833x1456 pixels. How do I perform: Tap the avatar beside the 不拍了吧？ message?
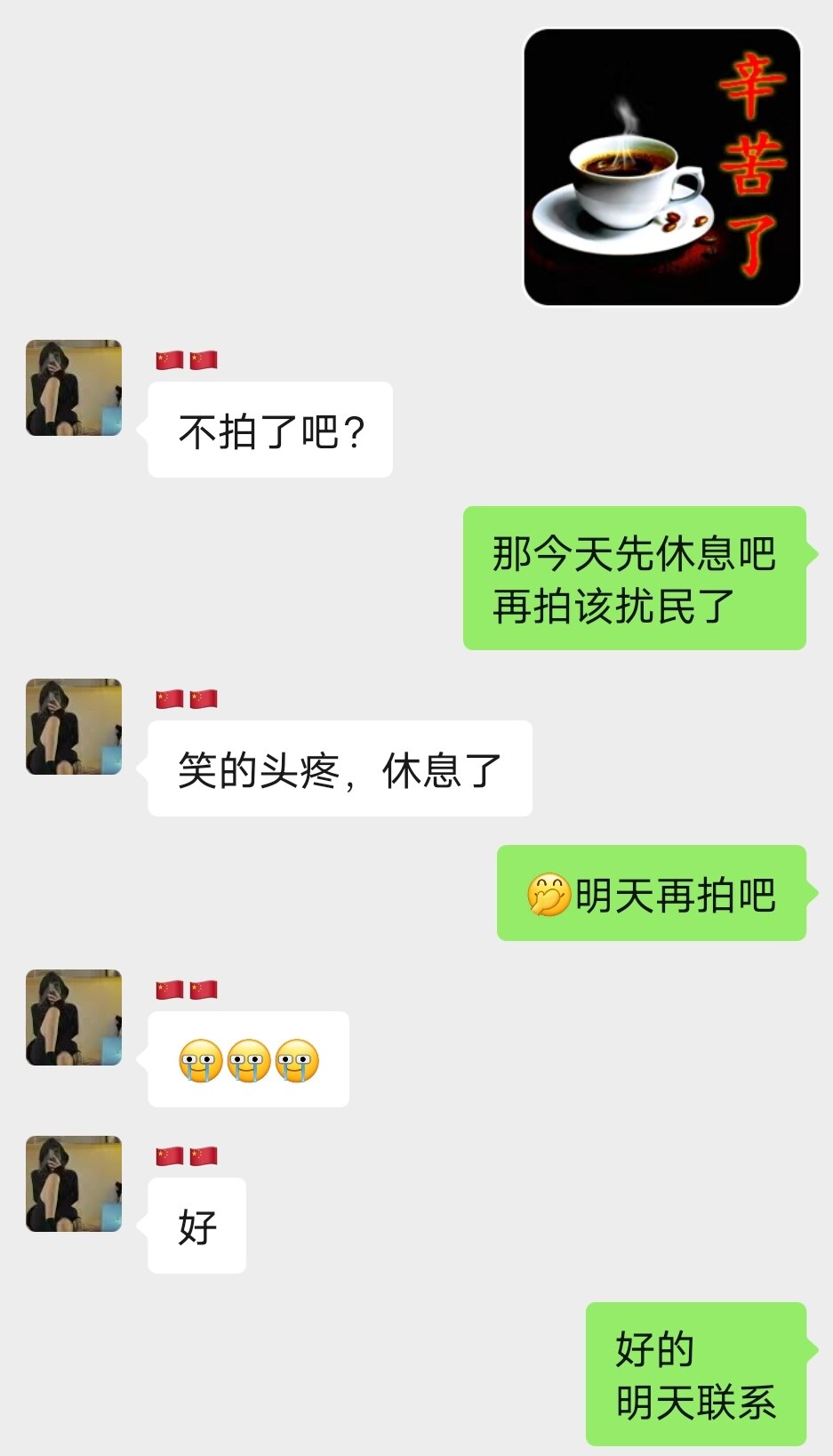pyautogui.click(x=74, y=388)
